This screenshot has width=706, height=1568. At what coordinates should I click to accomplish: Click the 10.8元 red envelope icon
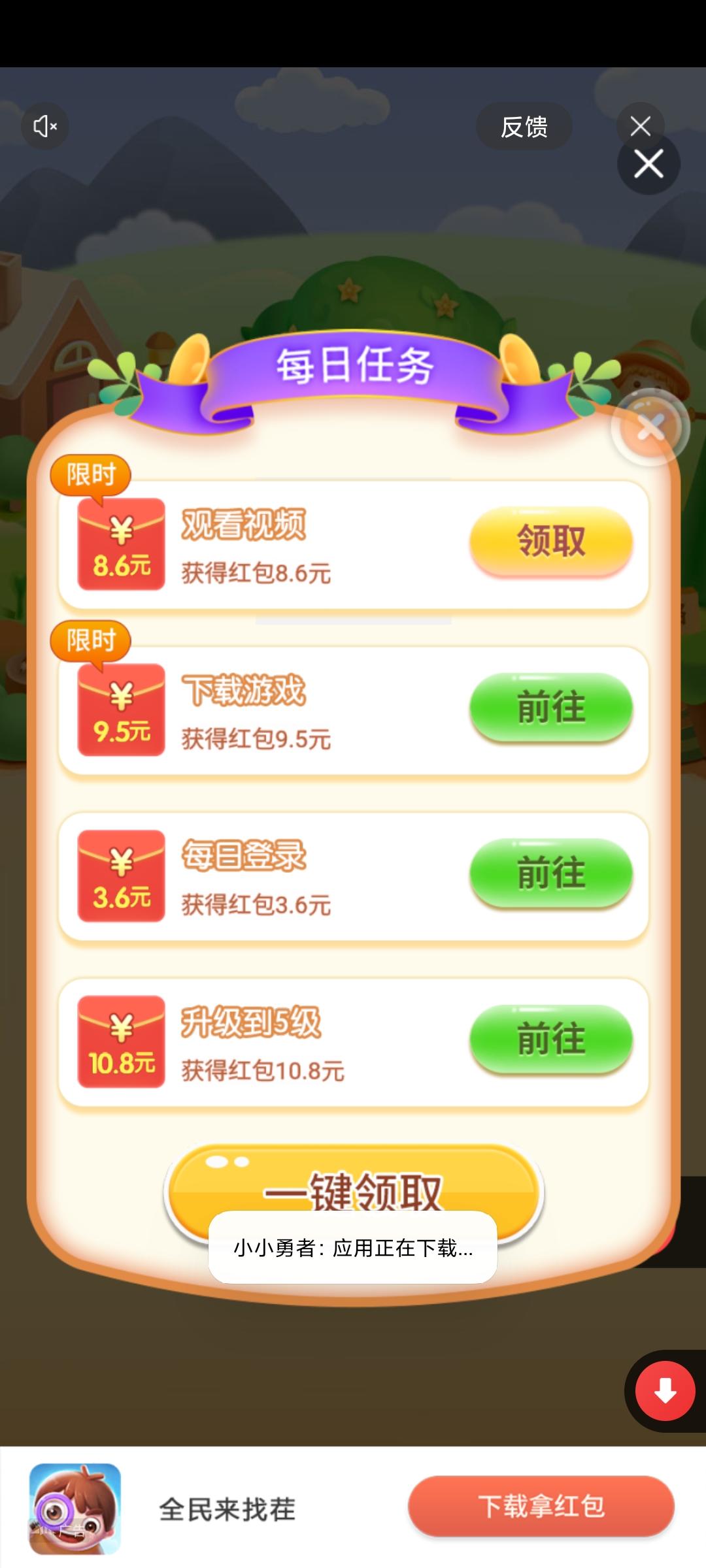(x=121, y=1041)
